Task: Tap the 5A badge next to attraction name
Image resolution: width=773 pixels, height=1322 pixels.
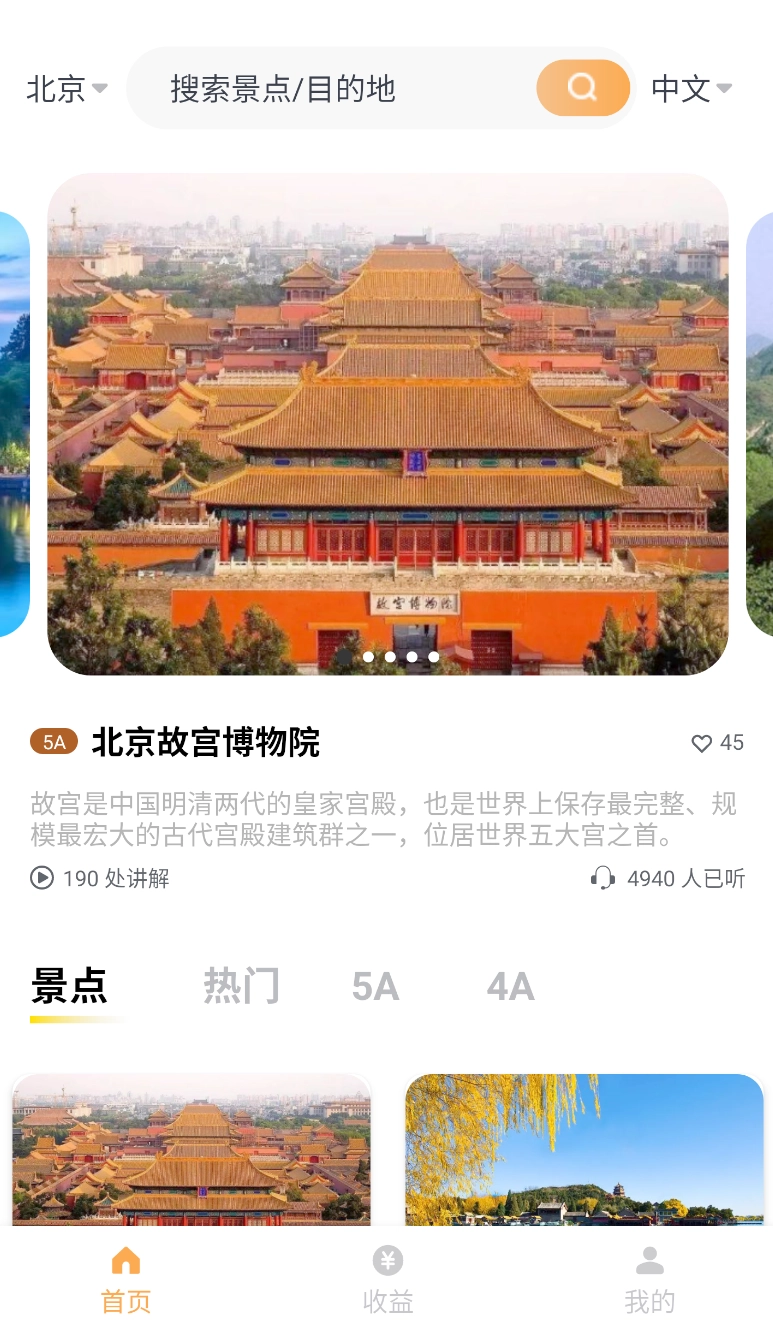Action: (x=54, y=742)
